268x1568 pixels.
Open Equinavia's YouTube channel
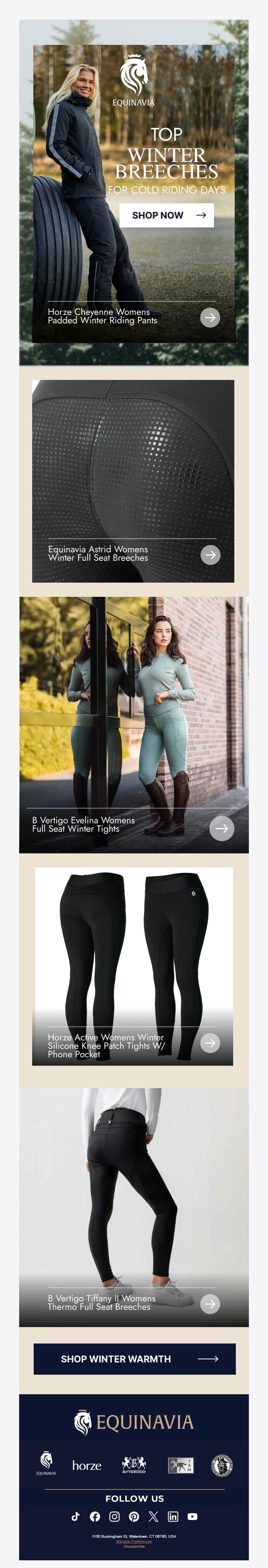(193, 1516)
